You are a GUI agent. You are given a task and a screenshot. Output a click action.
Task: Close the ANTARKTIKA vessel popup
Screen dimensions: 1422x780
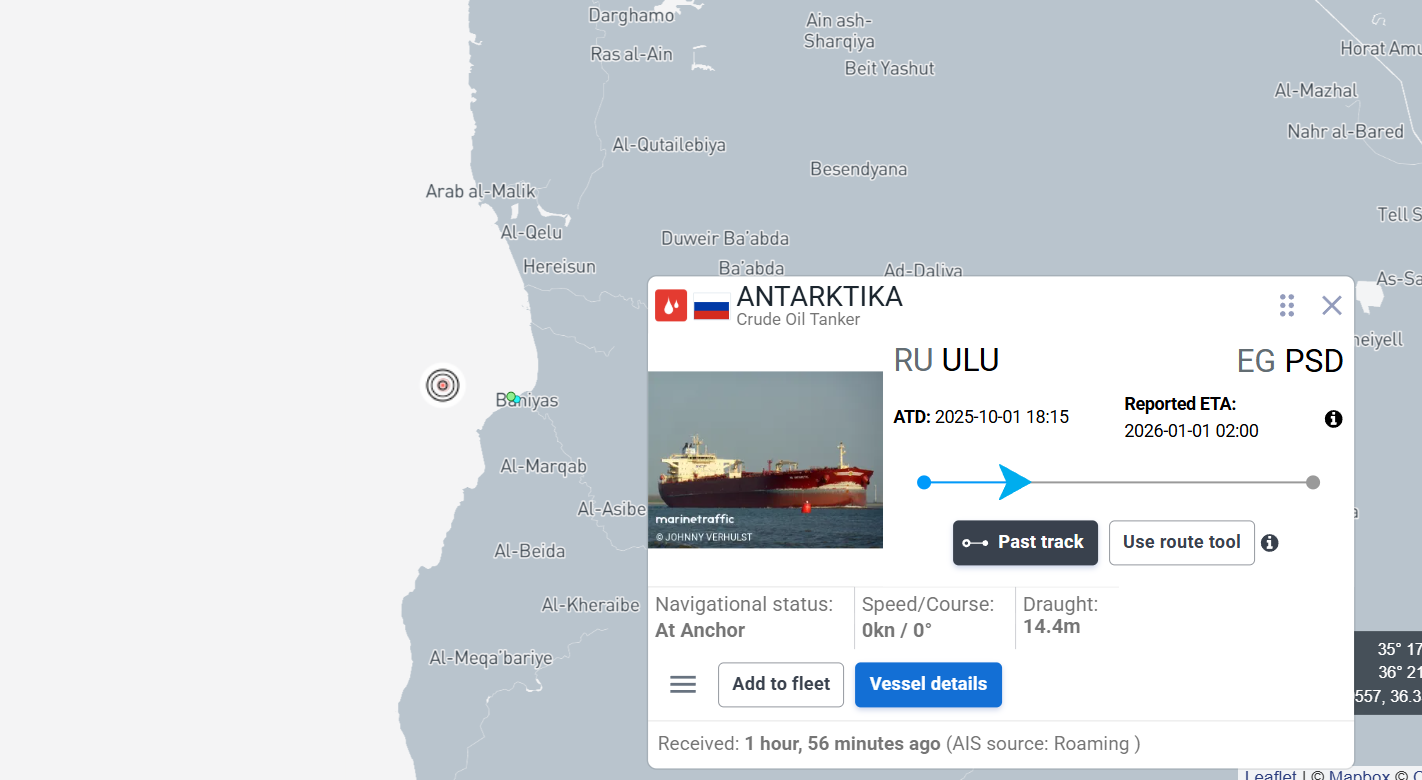pos(1331,306)
